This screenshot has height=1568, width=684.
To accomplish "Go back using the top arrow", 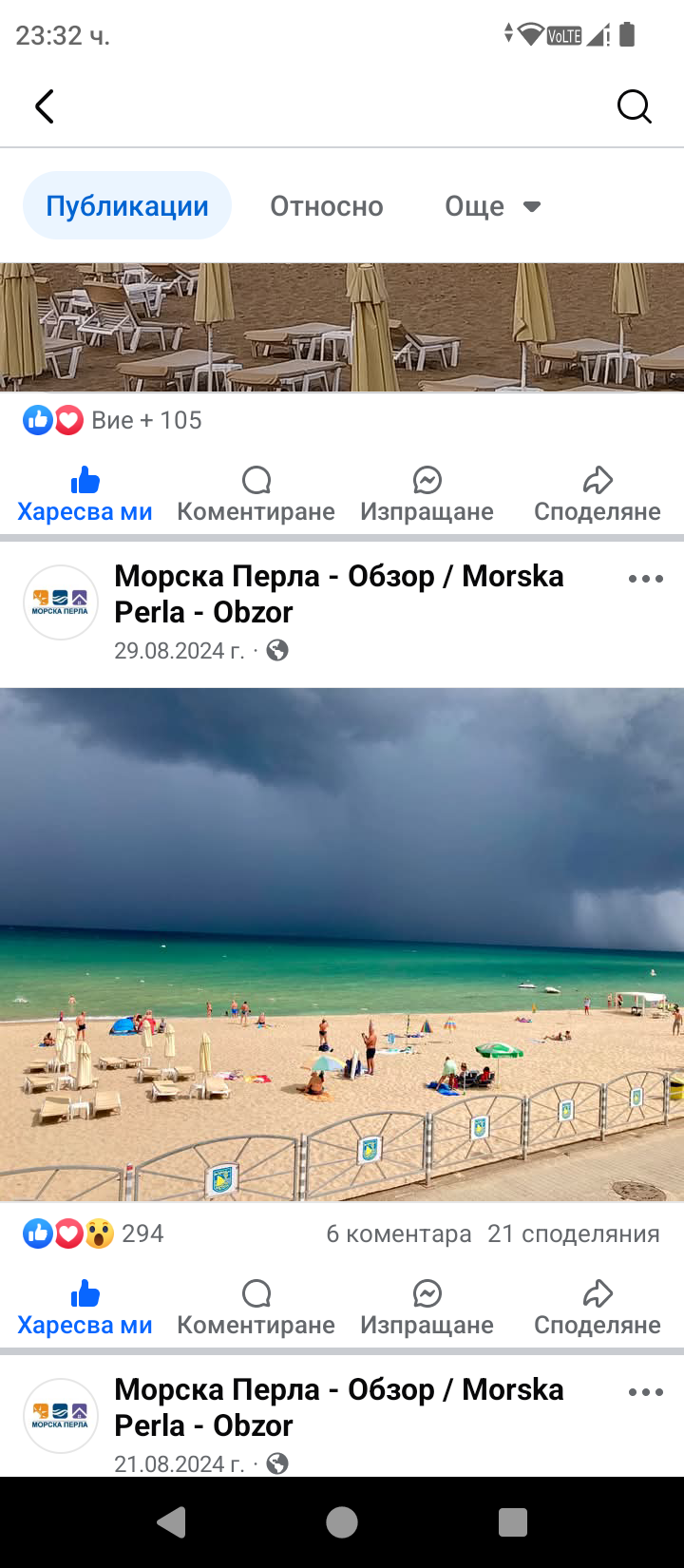I will coord(45,106).
